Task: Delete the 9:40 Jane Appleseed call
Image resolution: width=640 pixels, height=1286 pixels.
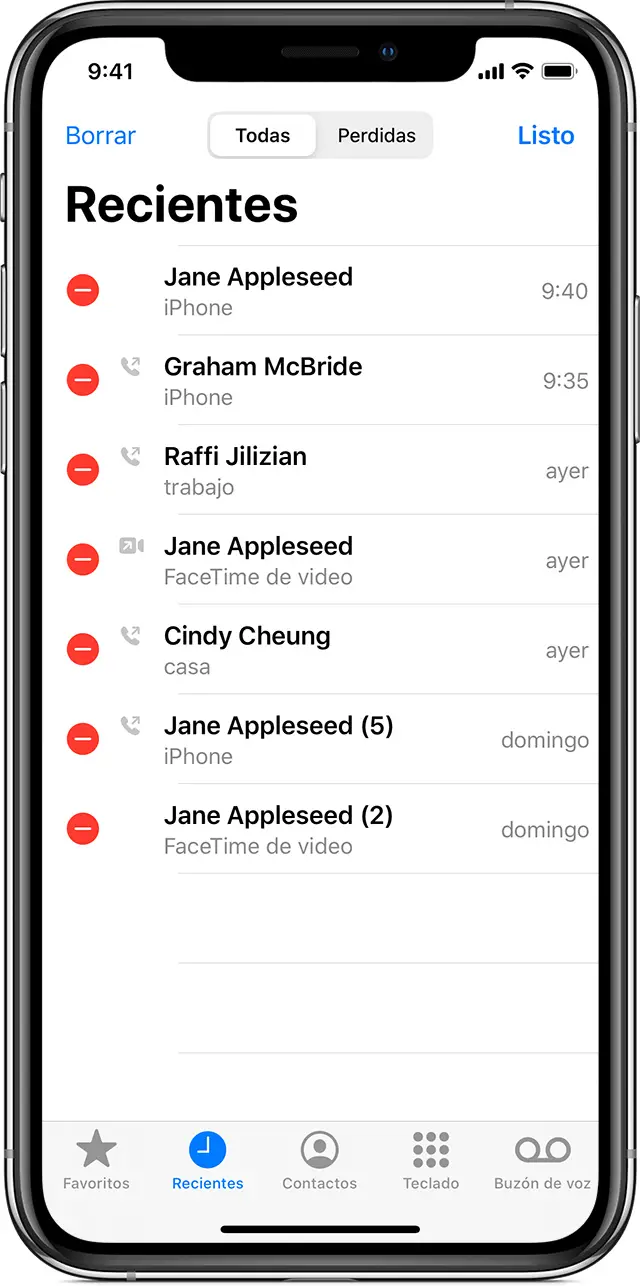Action: (x=83, y=291)
